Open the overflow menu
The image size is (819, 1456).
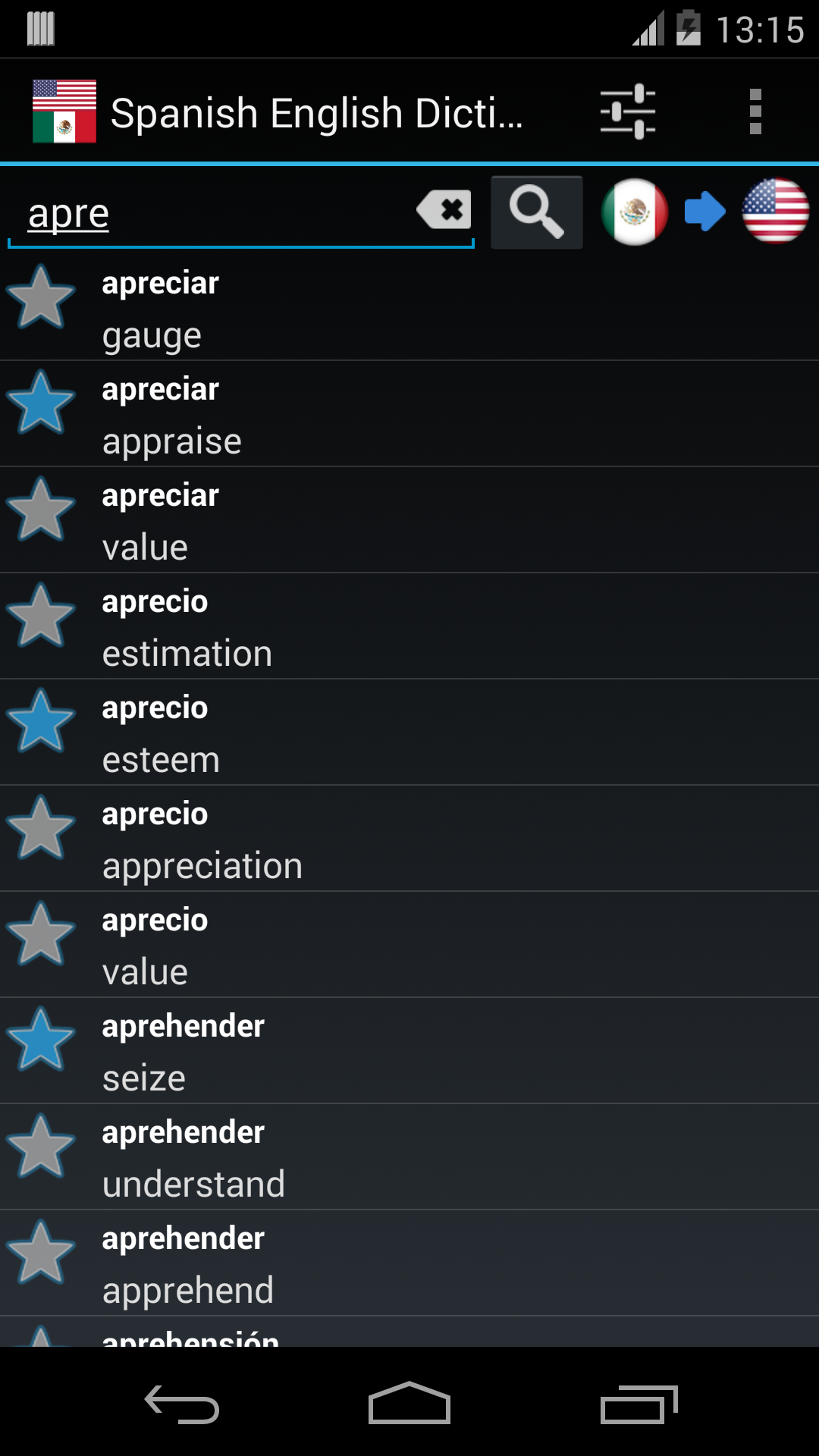click(x=755, y=111)
